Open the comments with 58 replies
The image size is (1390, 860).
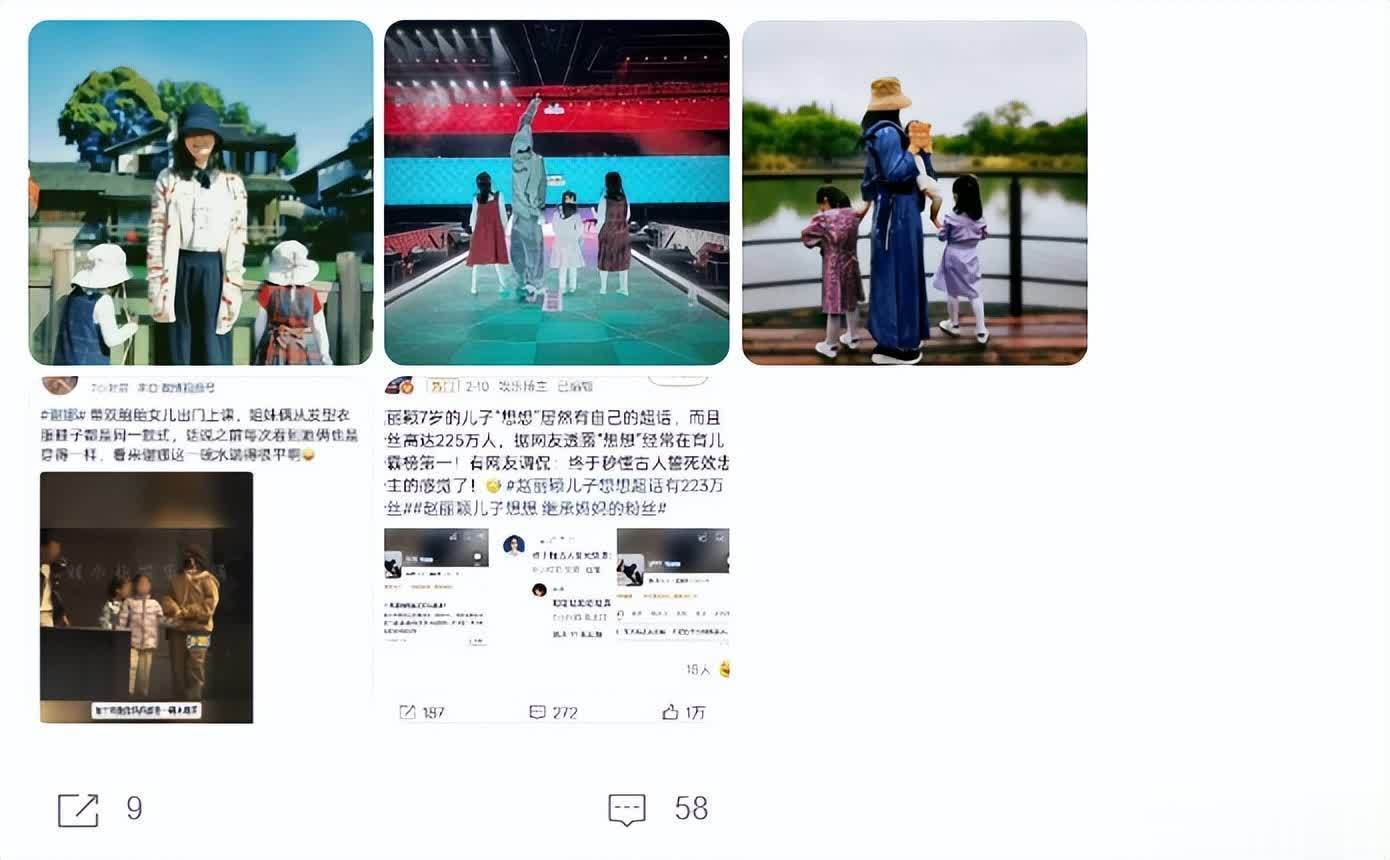(x=628, y=809)
